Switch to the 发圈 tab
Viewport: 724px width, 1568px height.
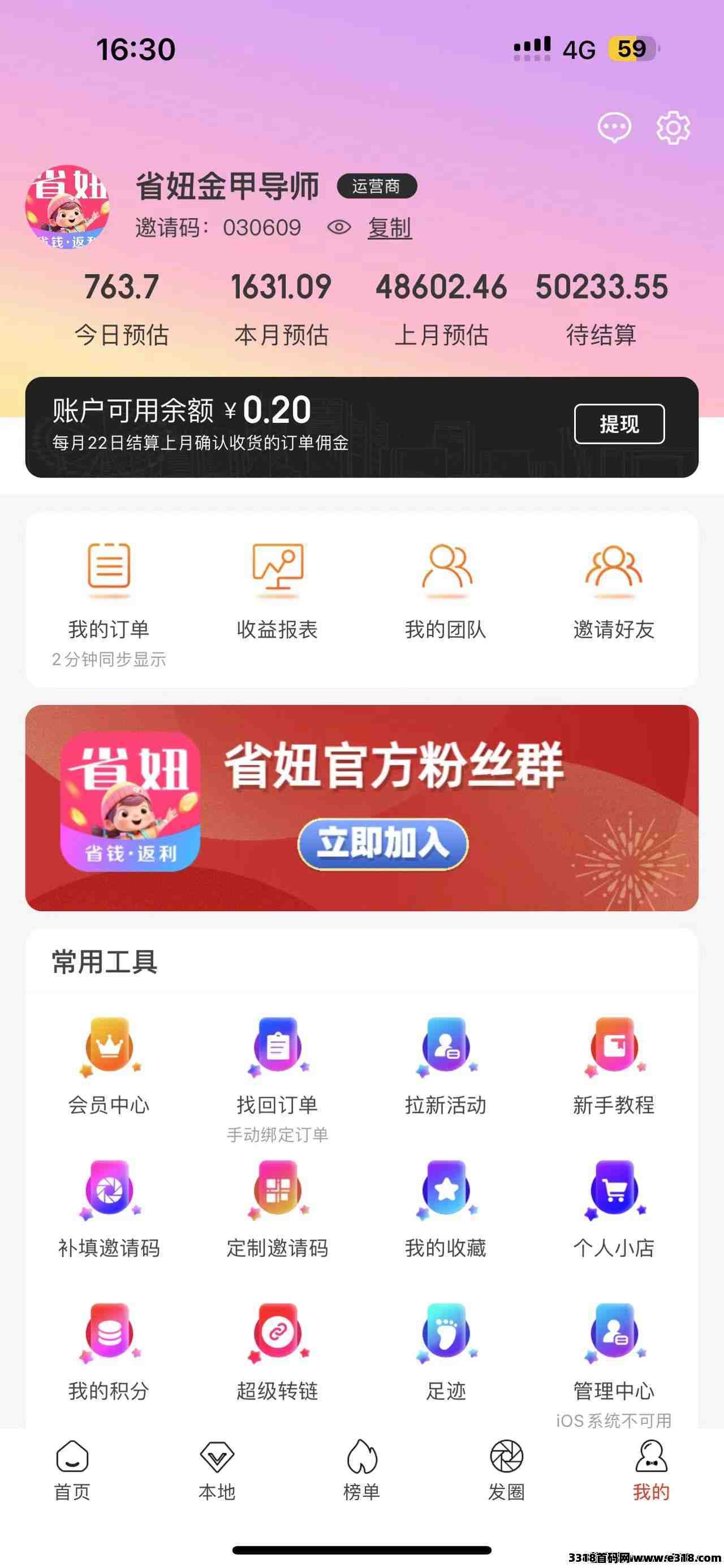tap(506, 1471)
